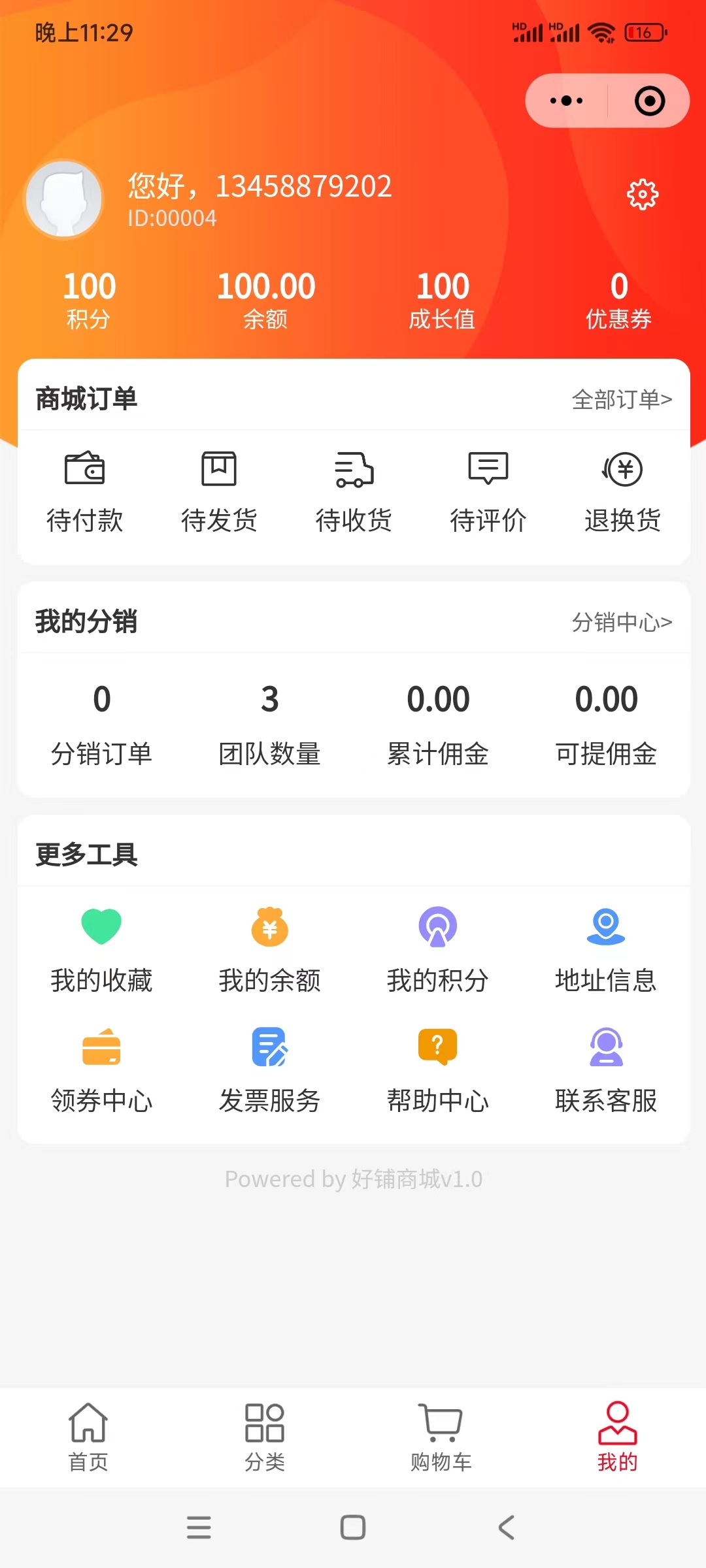This screenshot has height=1568, width=706.
Task: Open 退换货 section
Action: pos(622,493)
